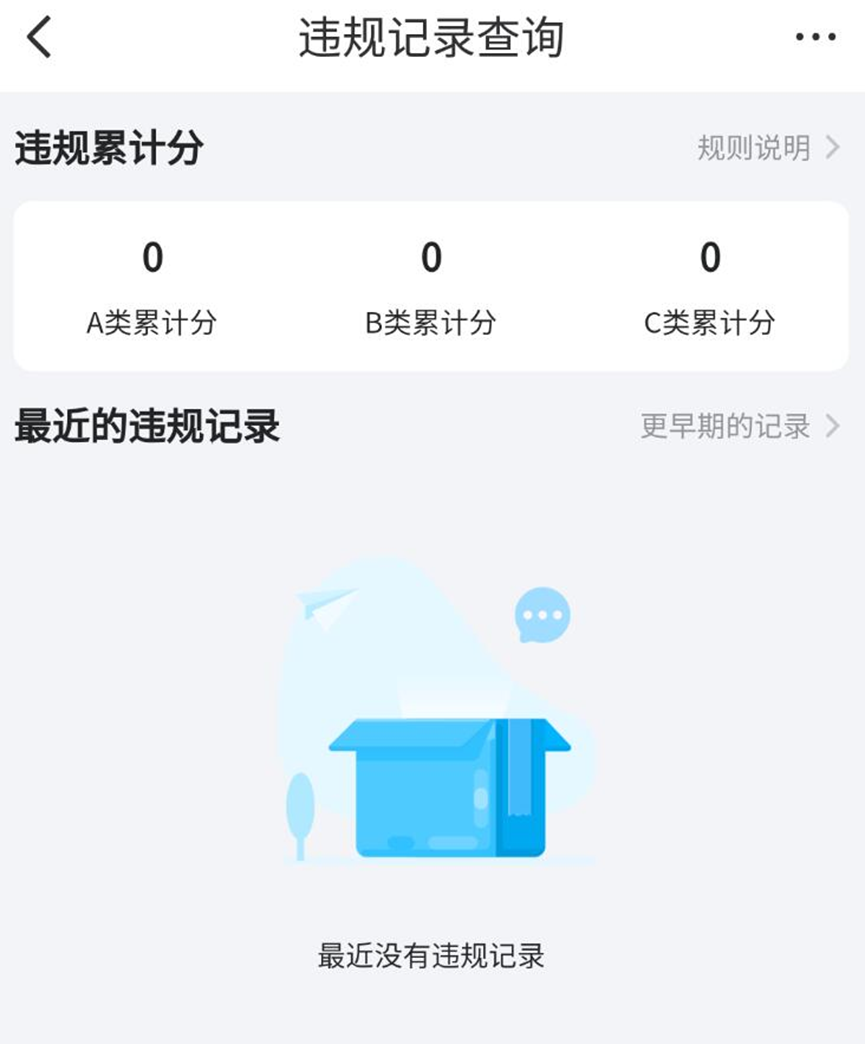The image size is (865, 1044).
Task: View 更早期的记录
Action: pyautogui.click(x=739, y=427)
